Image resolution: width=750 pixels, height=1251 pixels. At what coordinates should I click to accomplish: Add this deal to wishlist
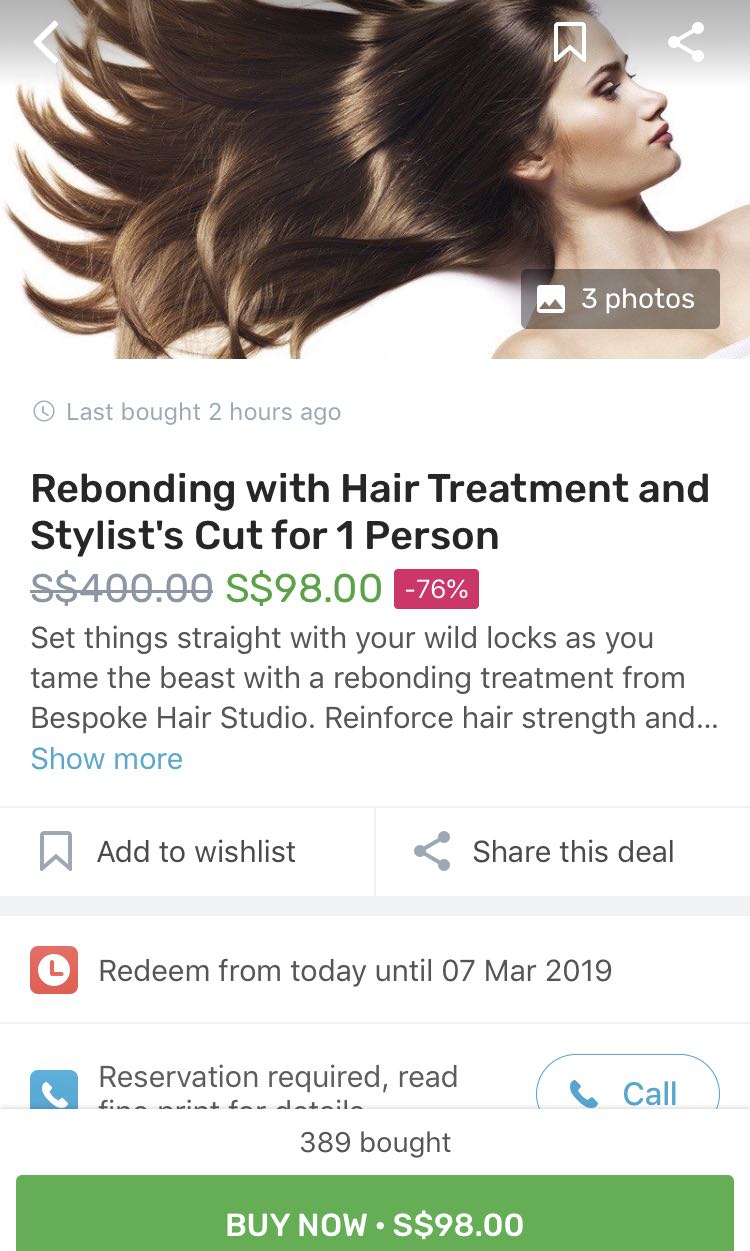(x=195, y=851)
